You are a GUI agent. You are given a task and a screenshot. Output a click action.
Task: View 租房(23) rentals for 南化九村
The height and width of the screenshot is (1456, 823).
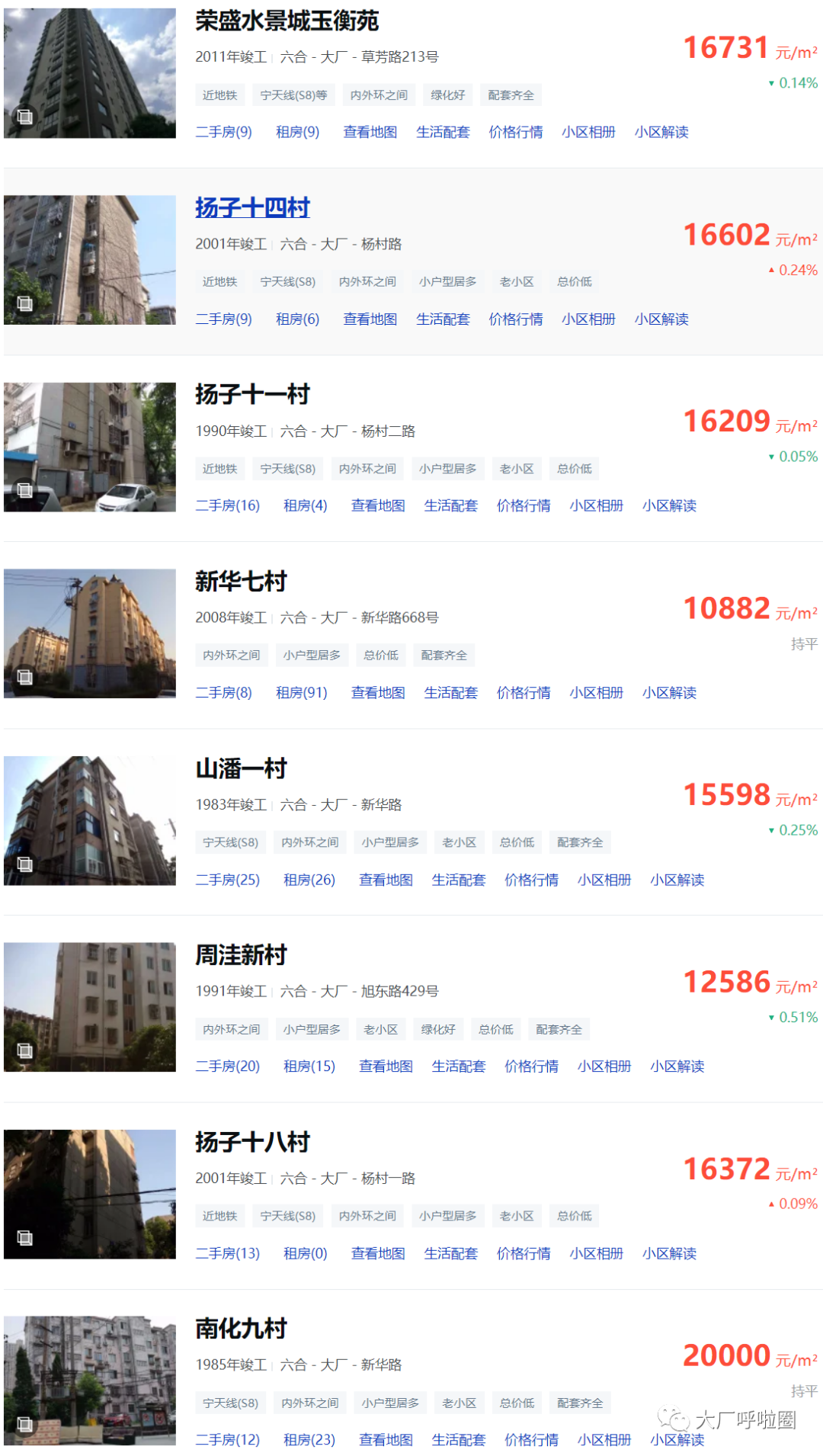[x=309, y=1439]
